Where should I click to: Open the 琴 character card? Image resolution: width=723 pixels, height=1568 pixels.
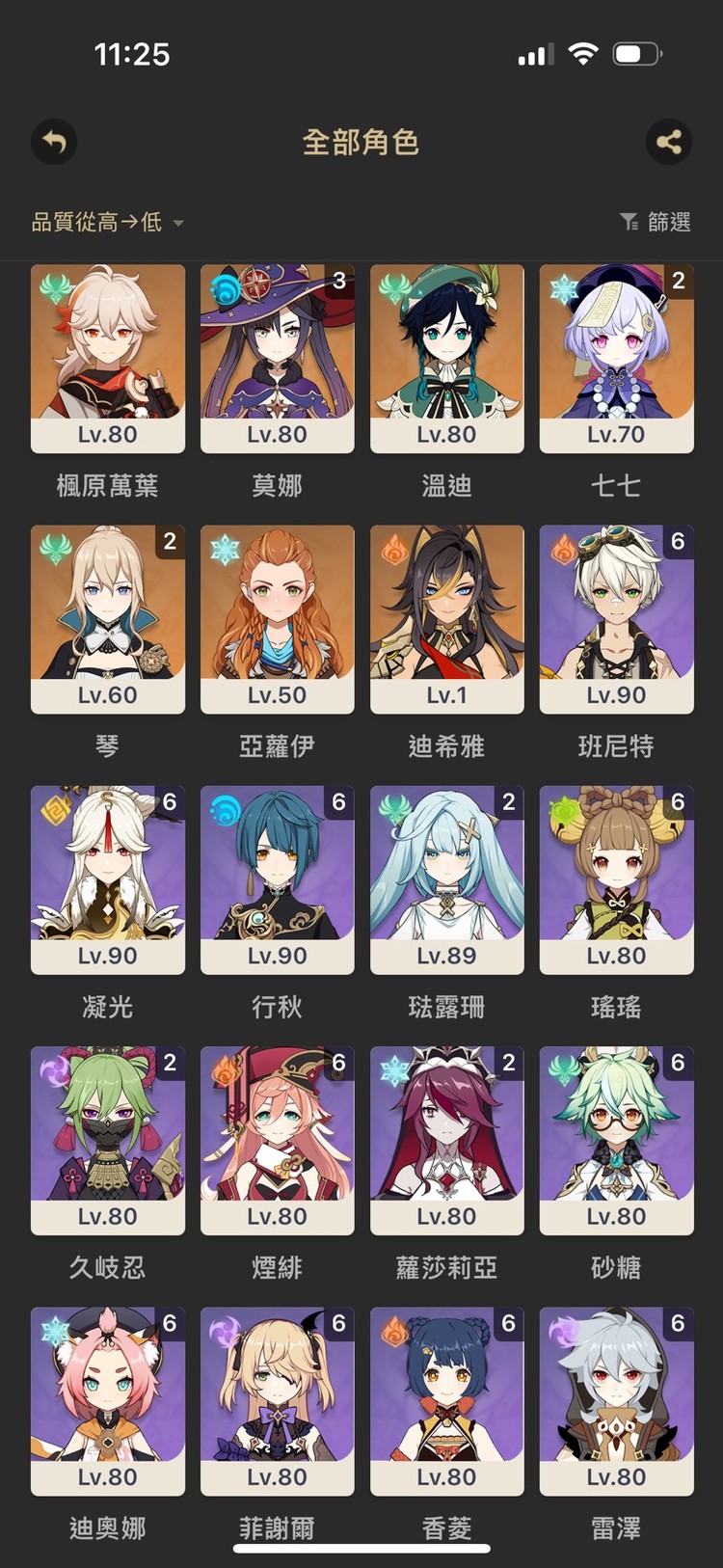click(108, 619)
